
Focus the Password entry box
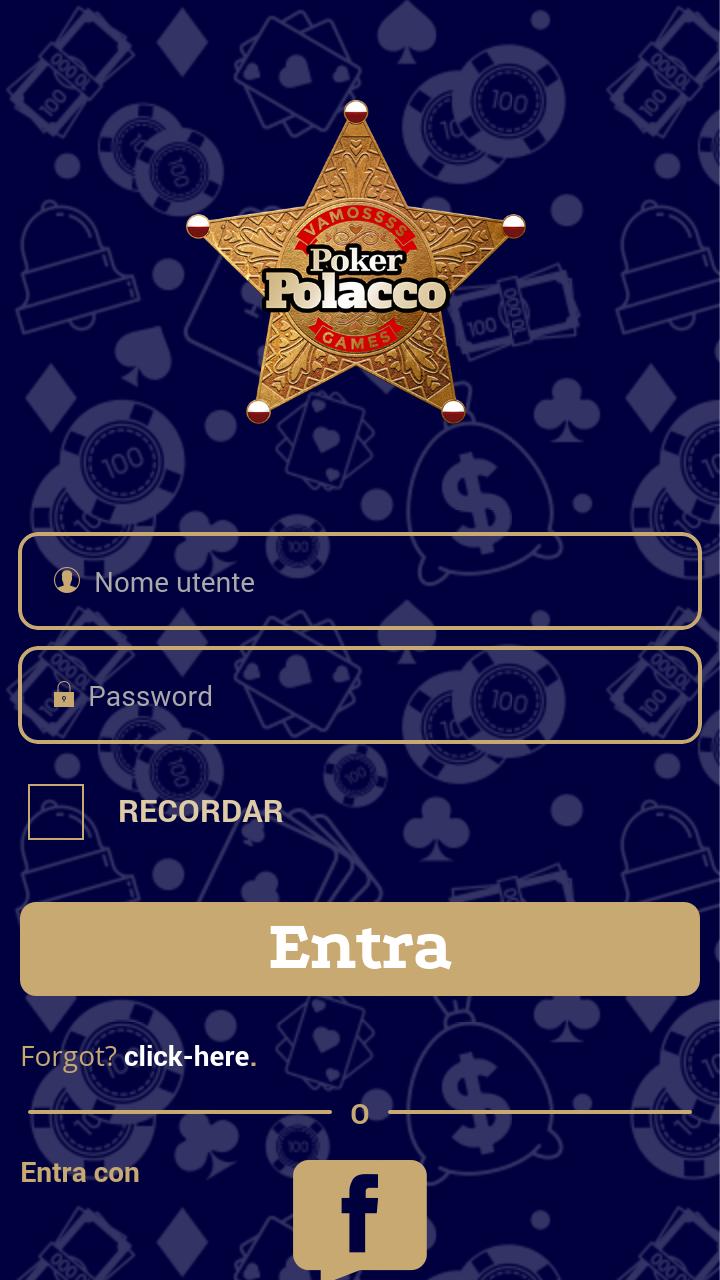360,695
